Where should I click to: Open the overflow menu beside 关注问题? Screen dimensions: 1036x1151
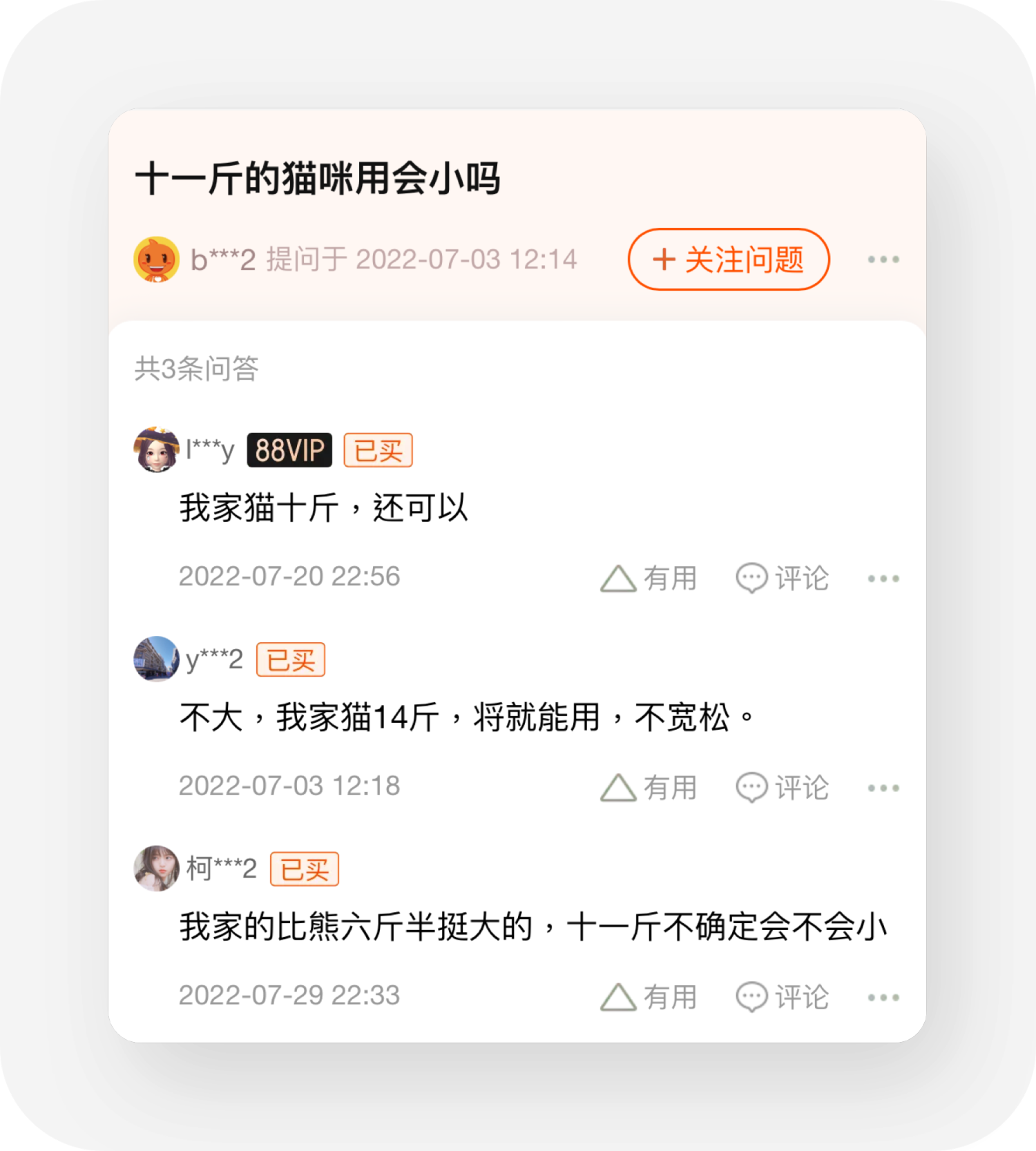click(883, 260)
